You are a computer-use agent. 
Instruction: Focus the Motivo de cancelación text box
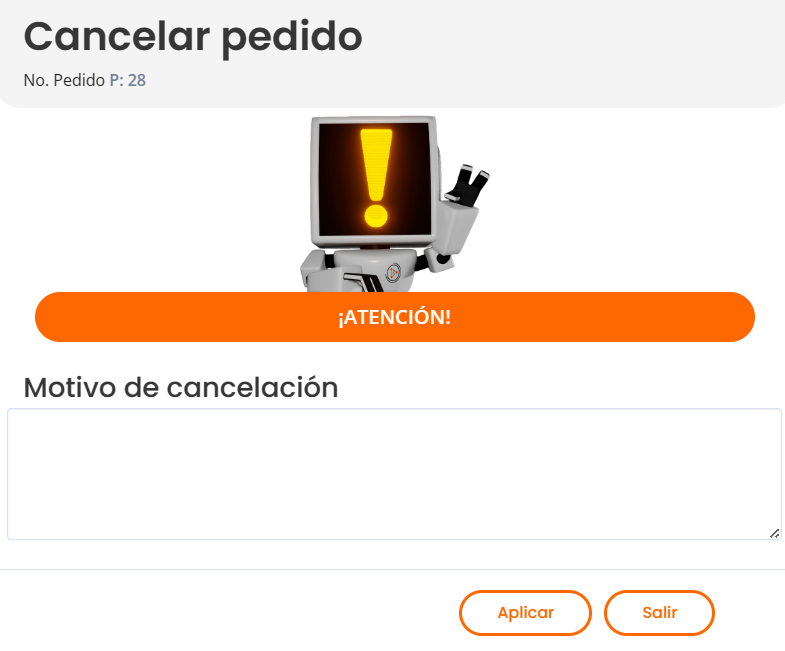[x=393, y=474]
